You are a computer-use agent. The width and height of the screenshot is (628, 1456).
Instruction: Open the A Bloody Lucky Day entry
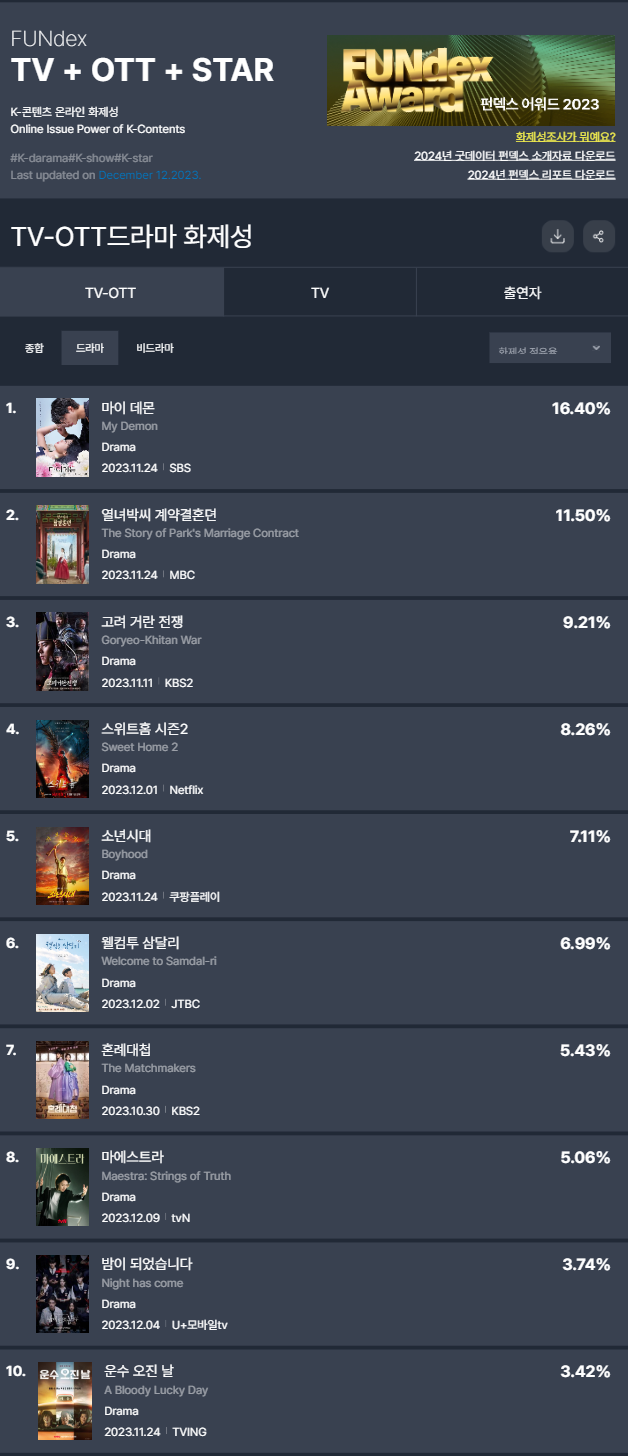pyautogui.click(x=139, y=1370)
